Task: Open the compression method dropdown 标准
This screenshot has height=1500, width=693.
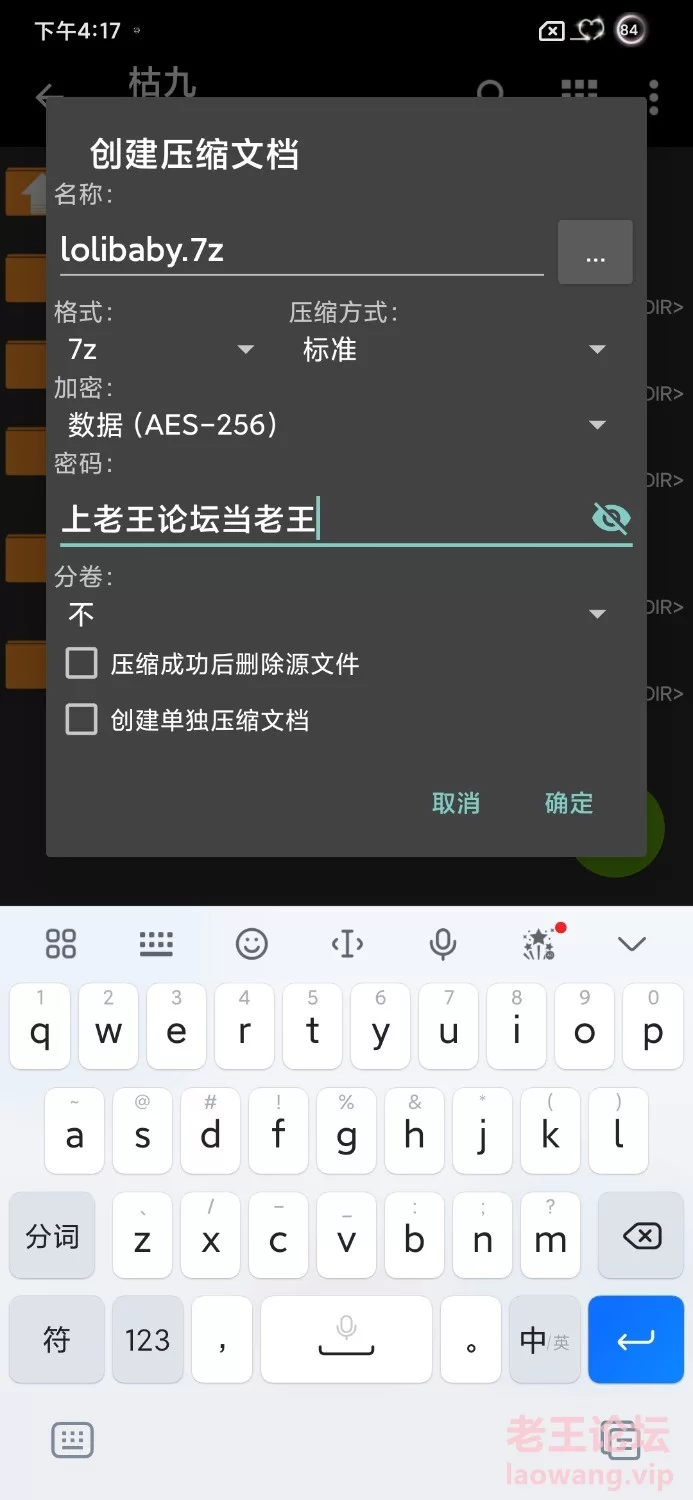Action: point(455,349)
